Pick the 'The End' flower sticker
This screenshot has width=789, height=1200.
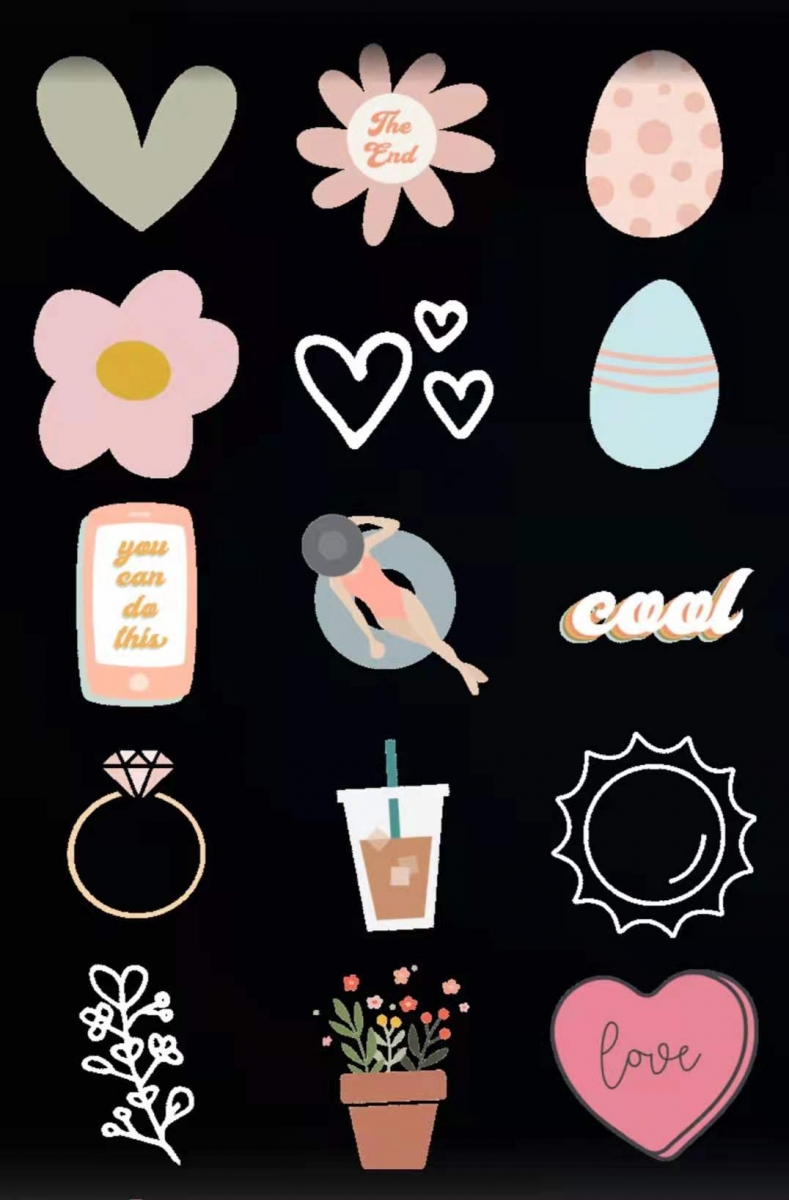point(393,141)
